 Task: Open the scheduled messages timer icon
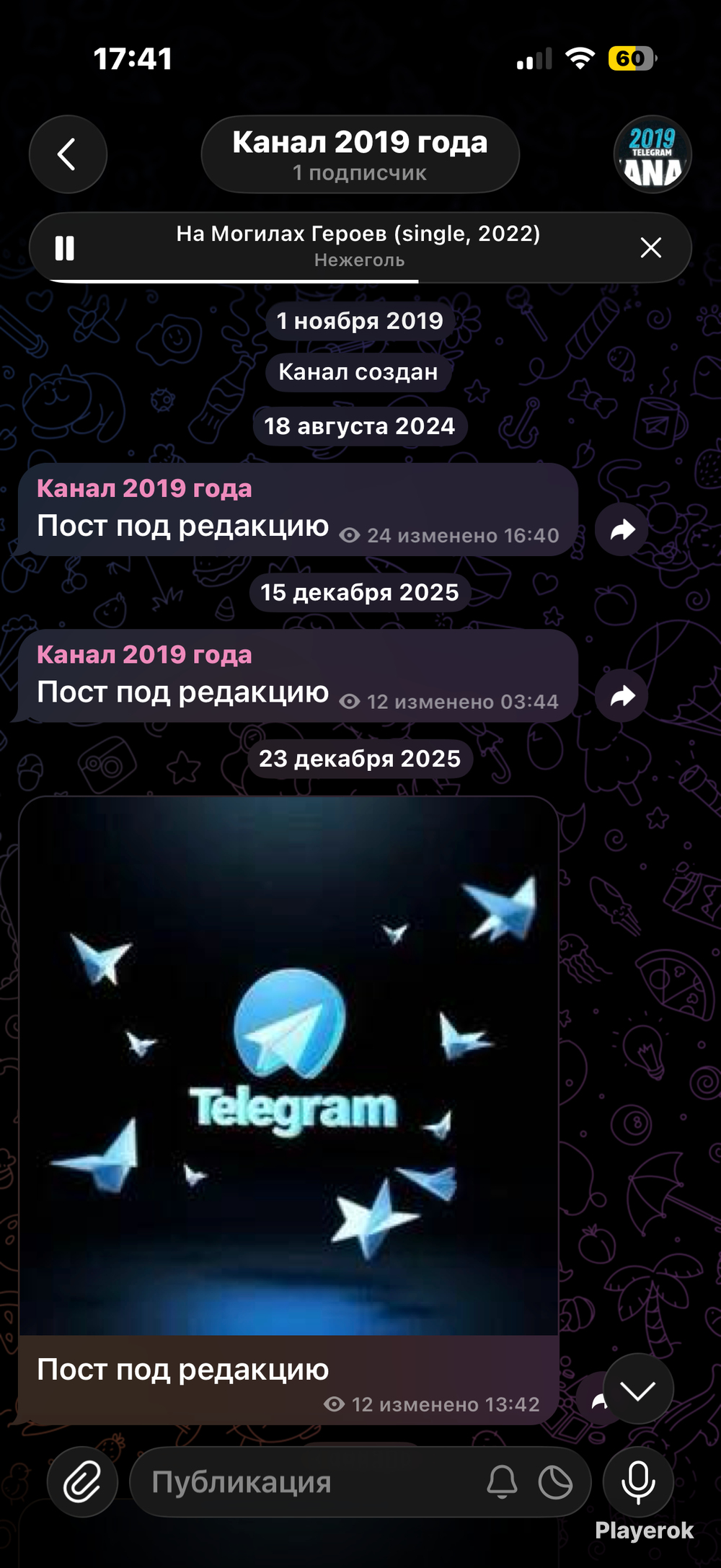click(555, 1482)
